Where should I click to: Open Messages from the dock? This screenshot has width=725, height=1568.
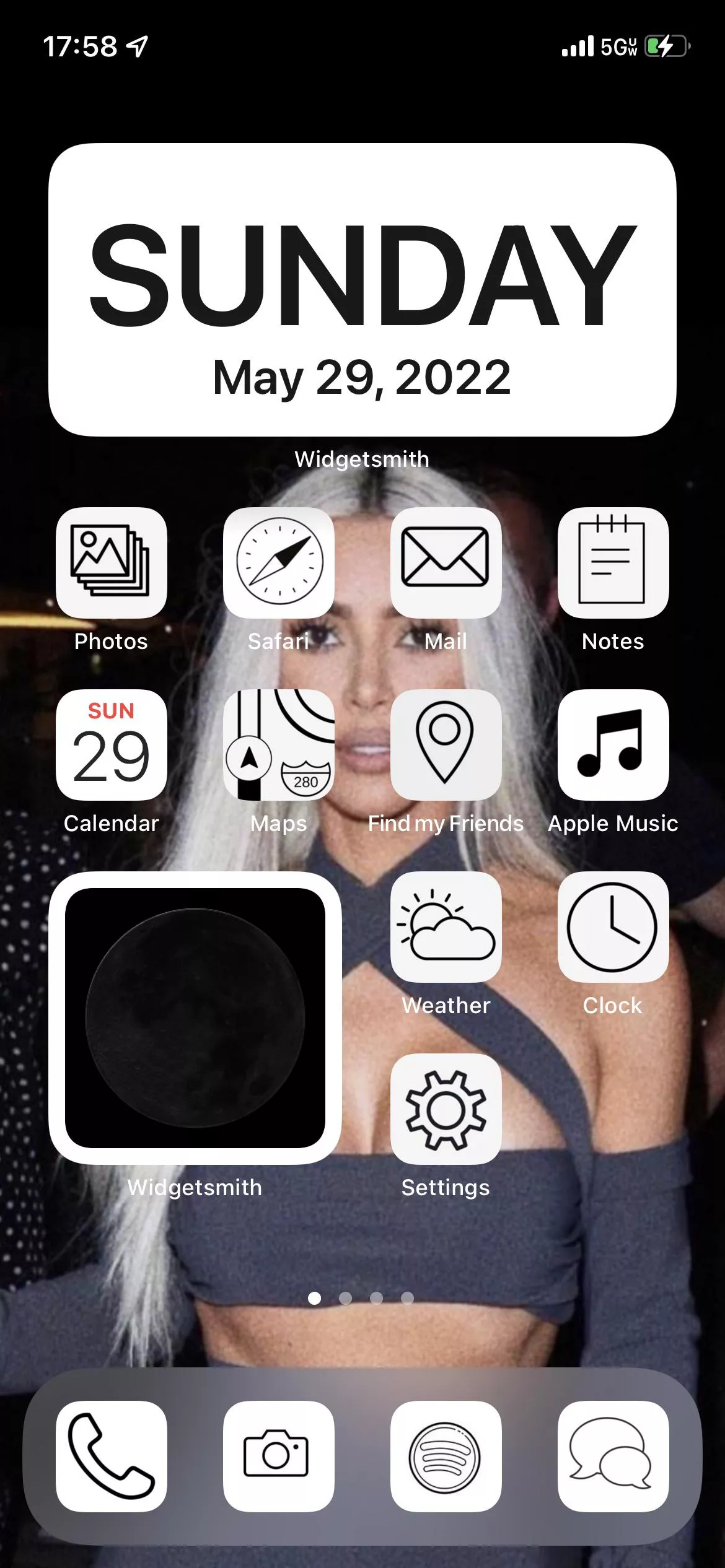[x=613, y=1456]
